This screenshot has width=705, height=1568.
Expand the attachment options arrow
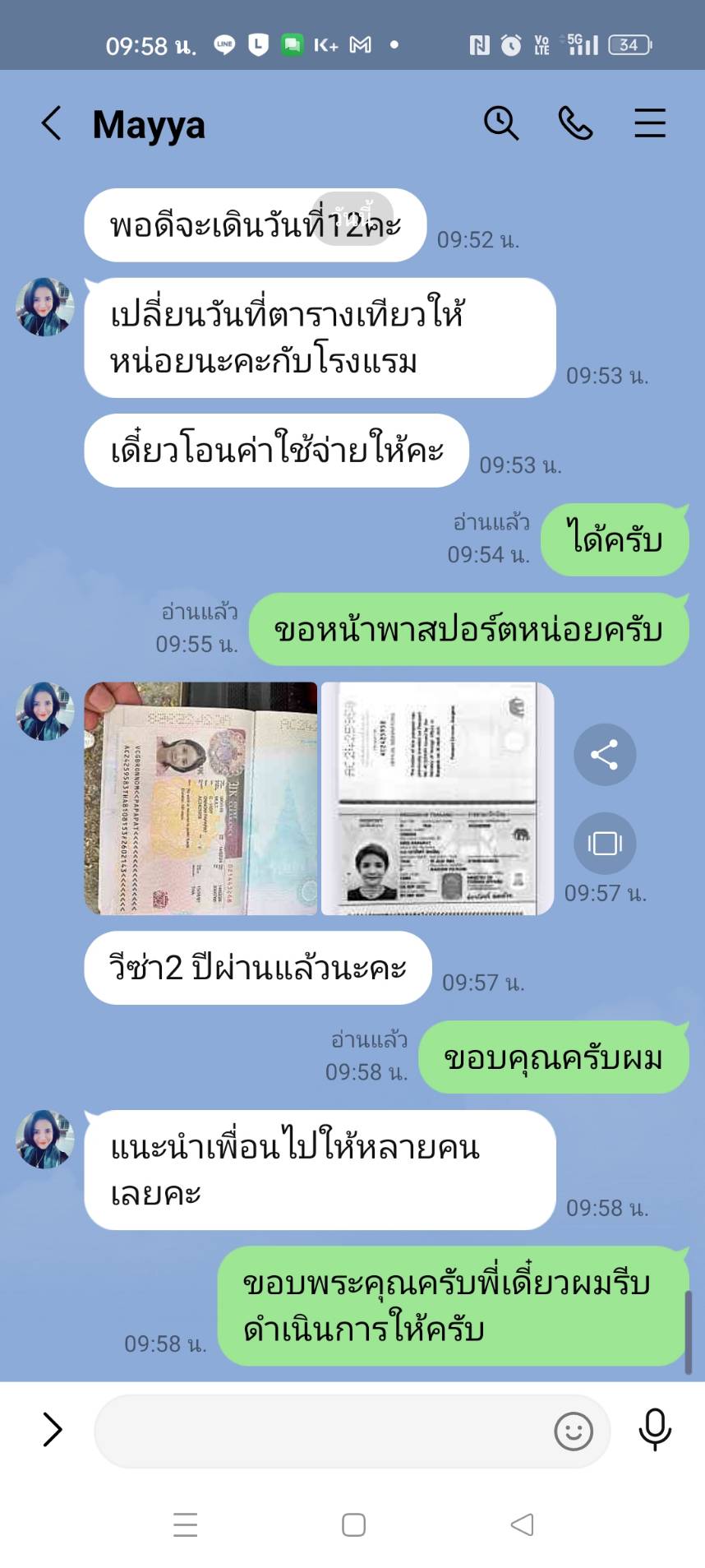52,1430
